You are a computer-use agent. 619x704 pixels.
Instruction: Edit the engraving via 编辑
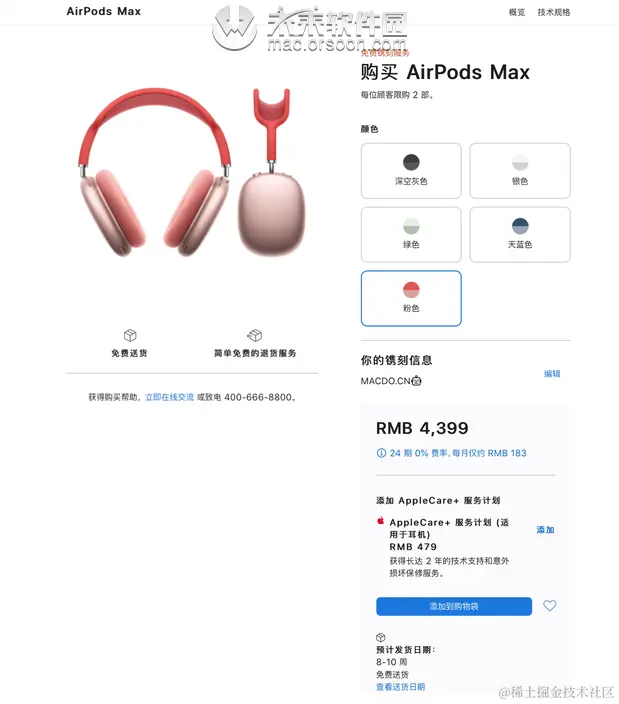pos(552,374)
